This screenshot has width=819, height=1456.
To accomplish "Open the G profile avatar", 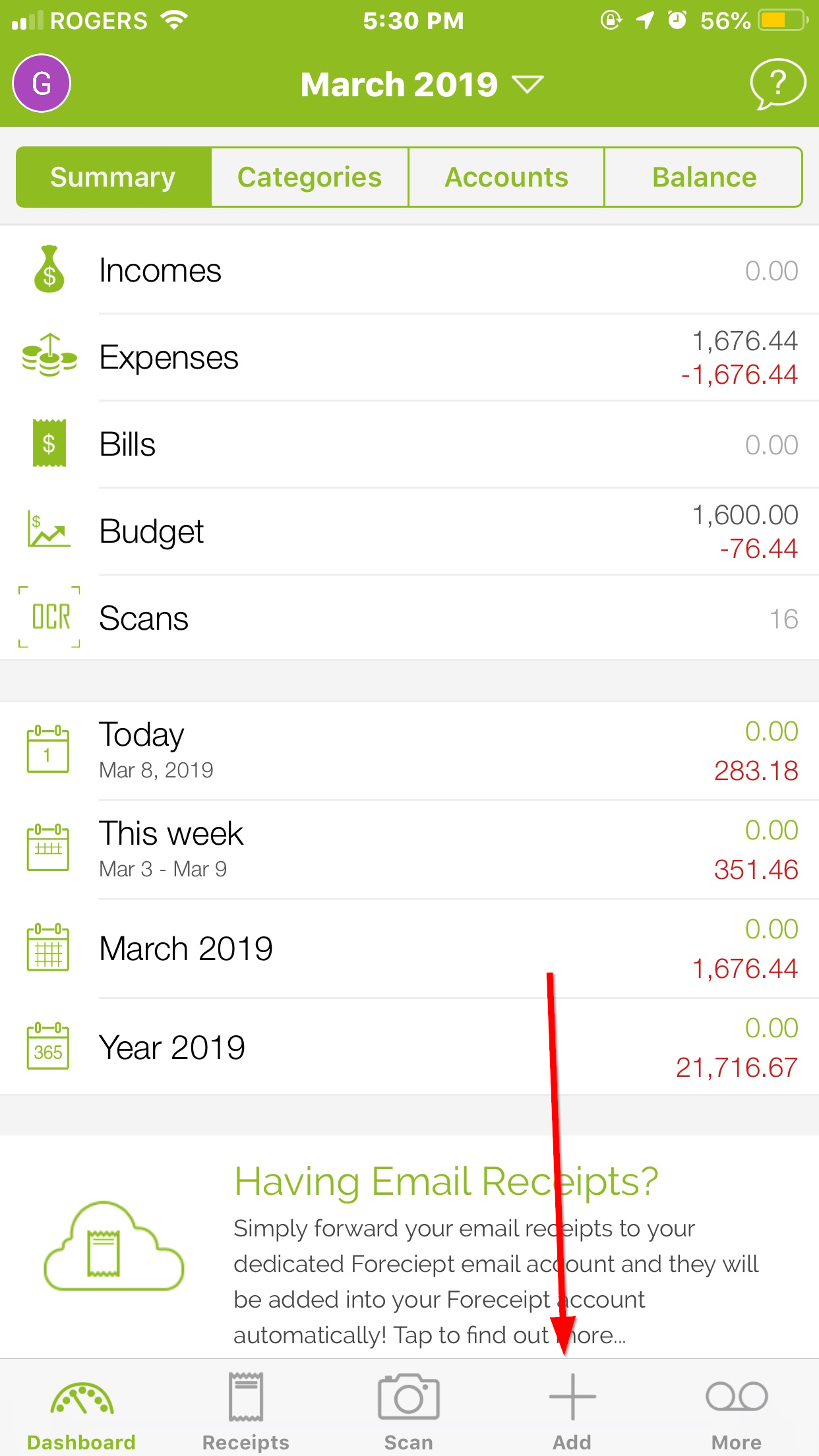I will click(42, 84).
